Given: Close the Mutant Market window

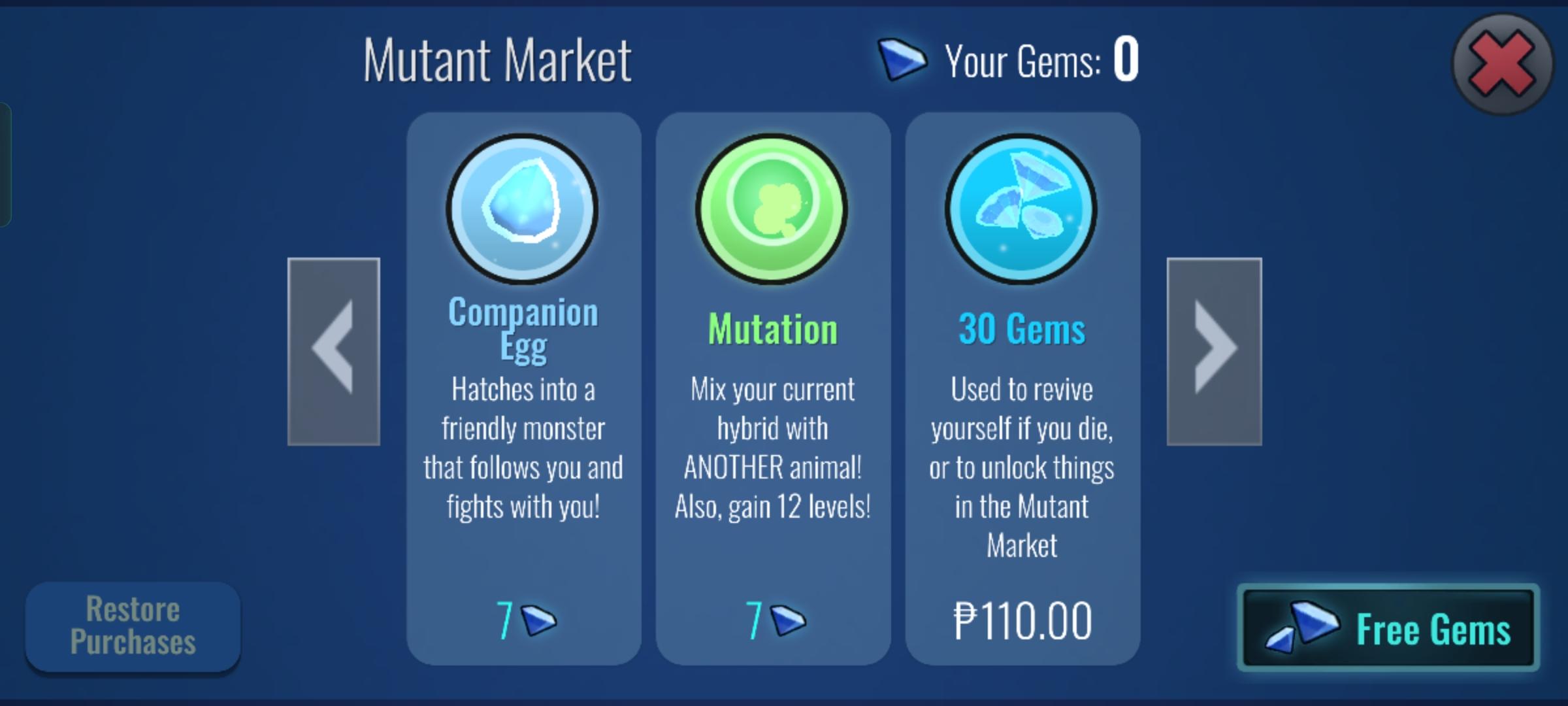Looking at the screenshot, I should [1501, 65].
